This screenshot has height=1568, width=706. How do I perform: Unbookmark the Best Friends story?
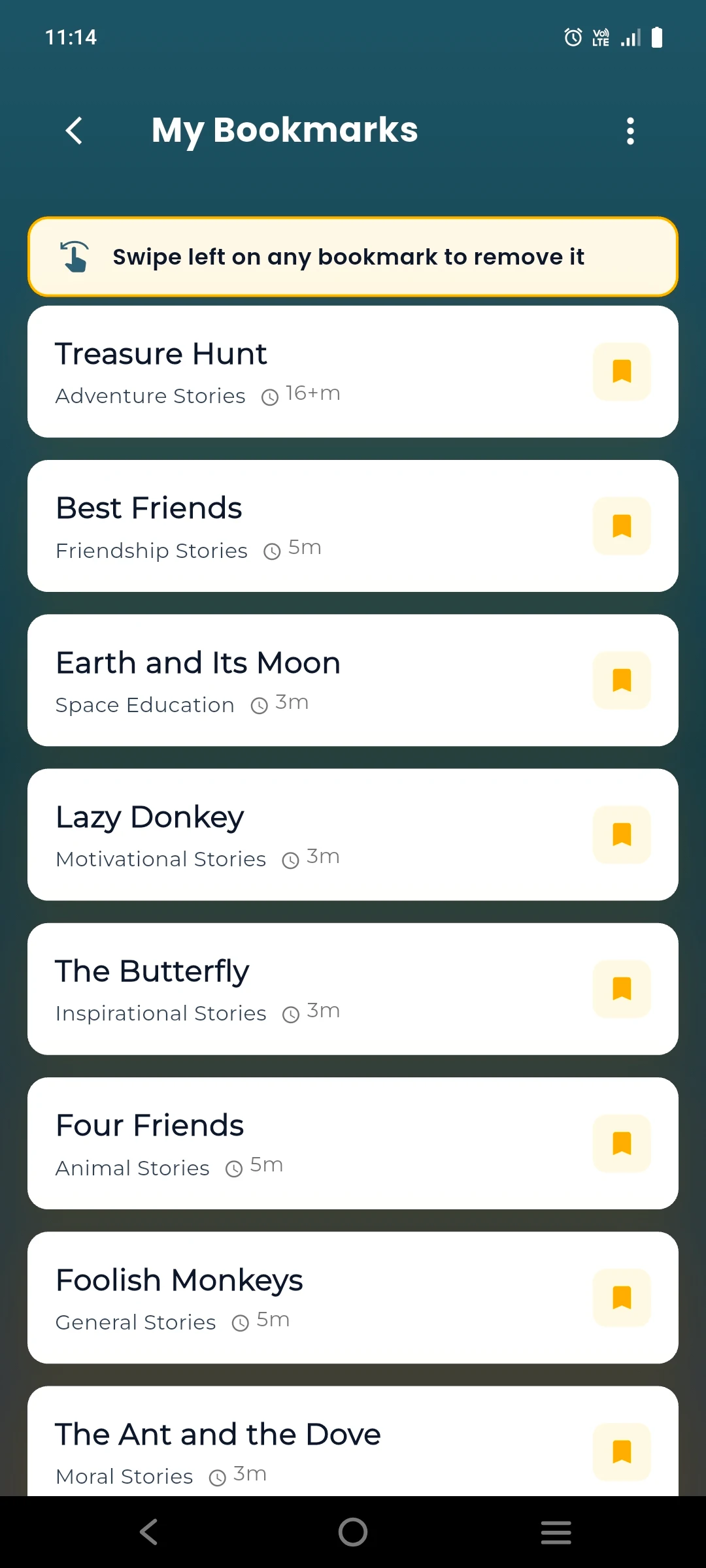click(x=622, y=526)
